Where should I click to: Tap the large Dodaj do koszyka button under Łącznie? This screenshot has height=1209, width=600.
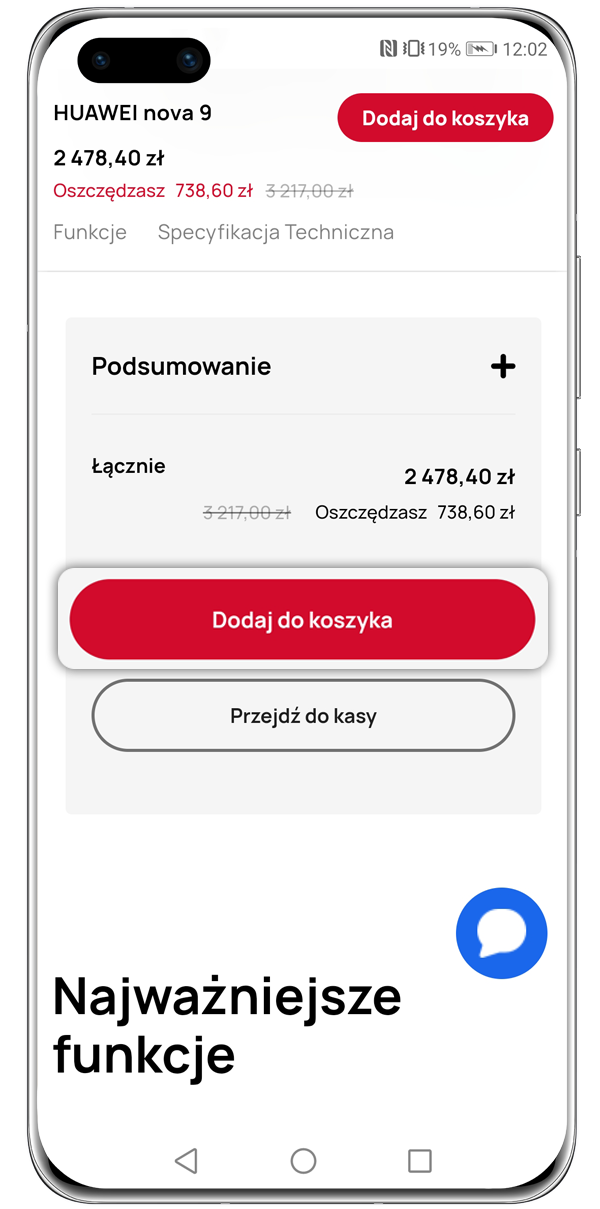click(302, 620)
